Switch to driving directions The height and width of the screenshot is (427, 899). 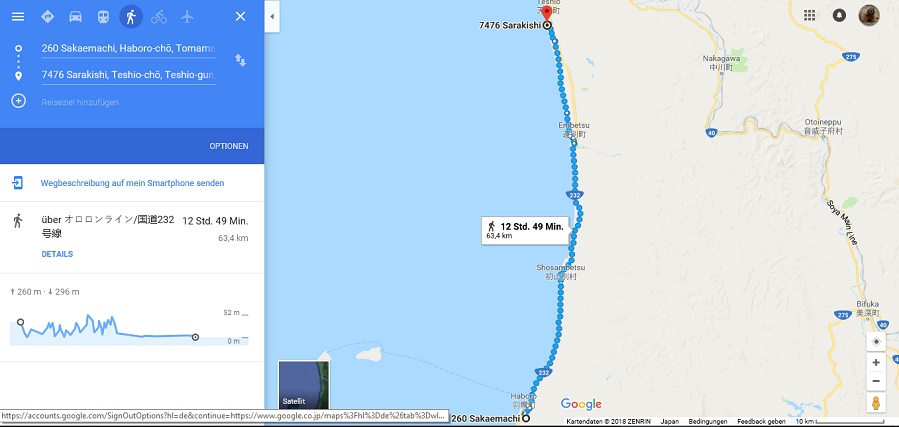tap(75, 17)
